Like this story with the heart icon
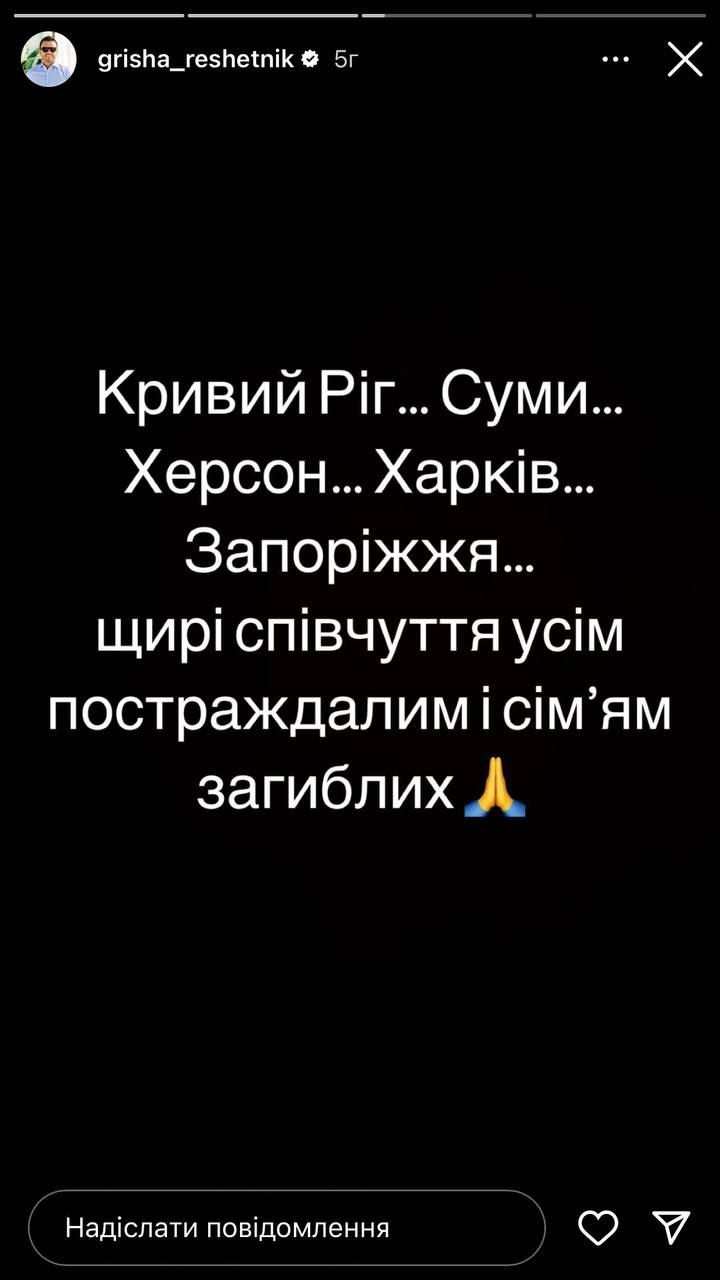This screenshot has width=720, height=1280. tap(598, 1227)
